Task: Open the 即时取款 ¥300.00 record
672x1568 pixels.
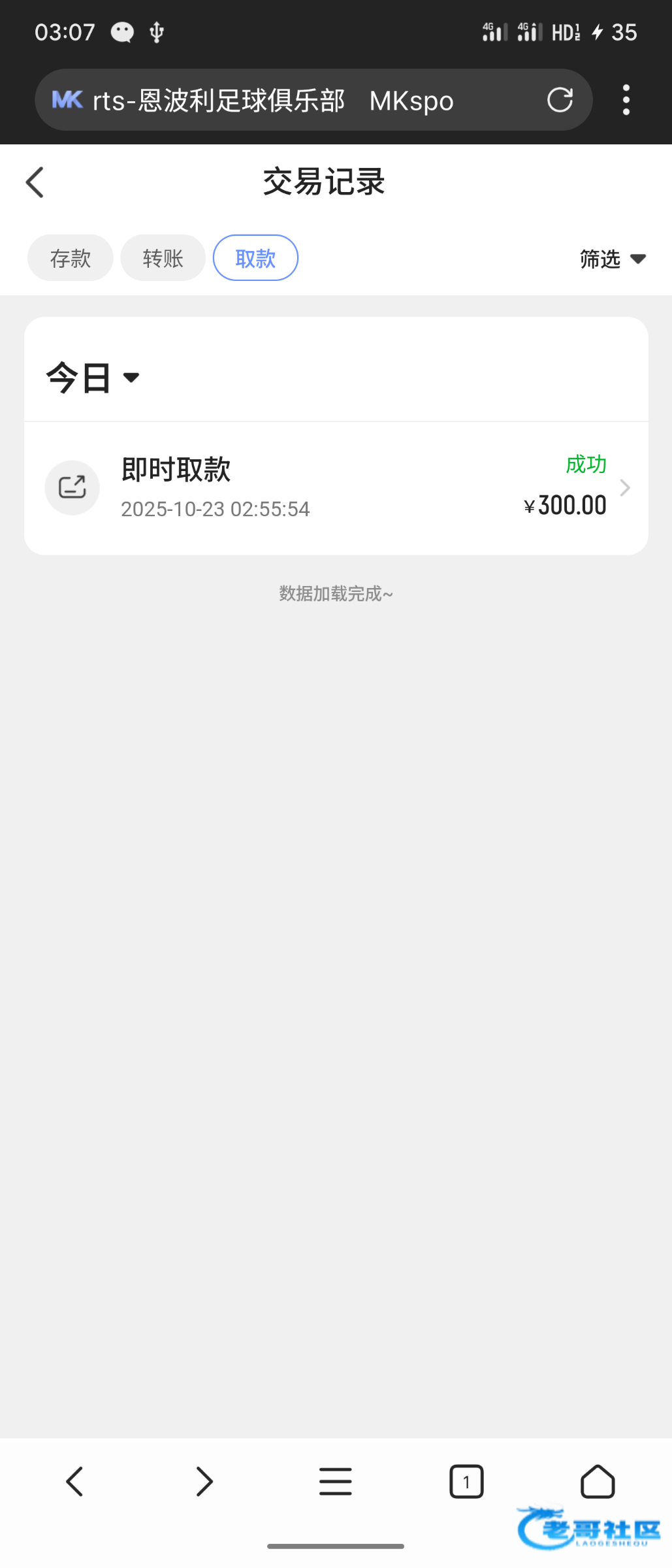Action: [336, 488]
